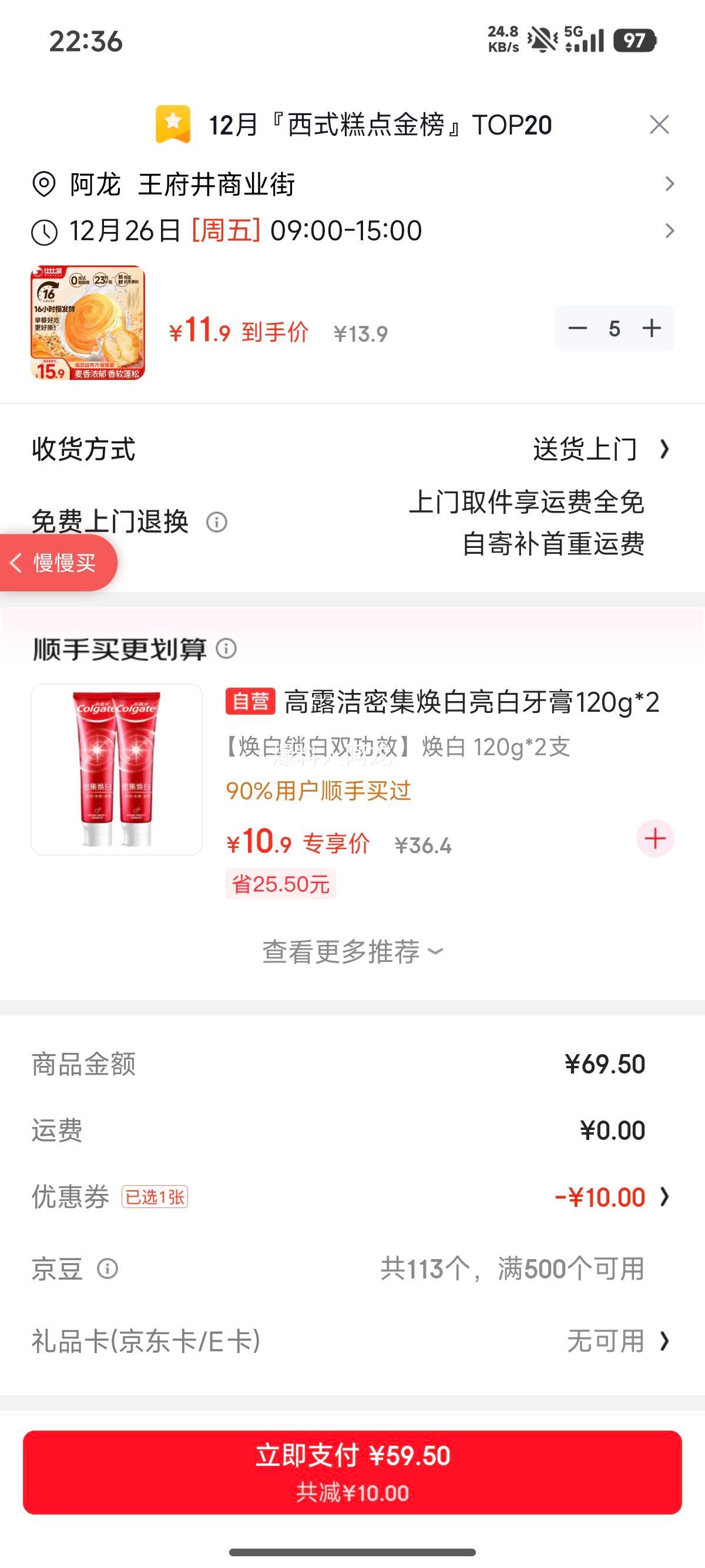Tap the red plus icon to add Colgate toothpaste

655,839
